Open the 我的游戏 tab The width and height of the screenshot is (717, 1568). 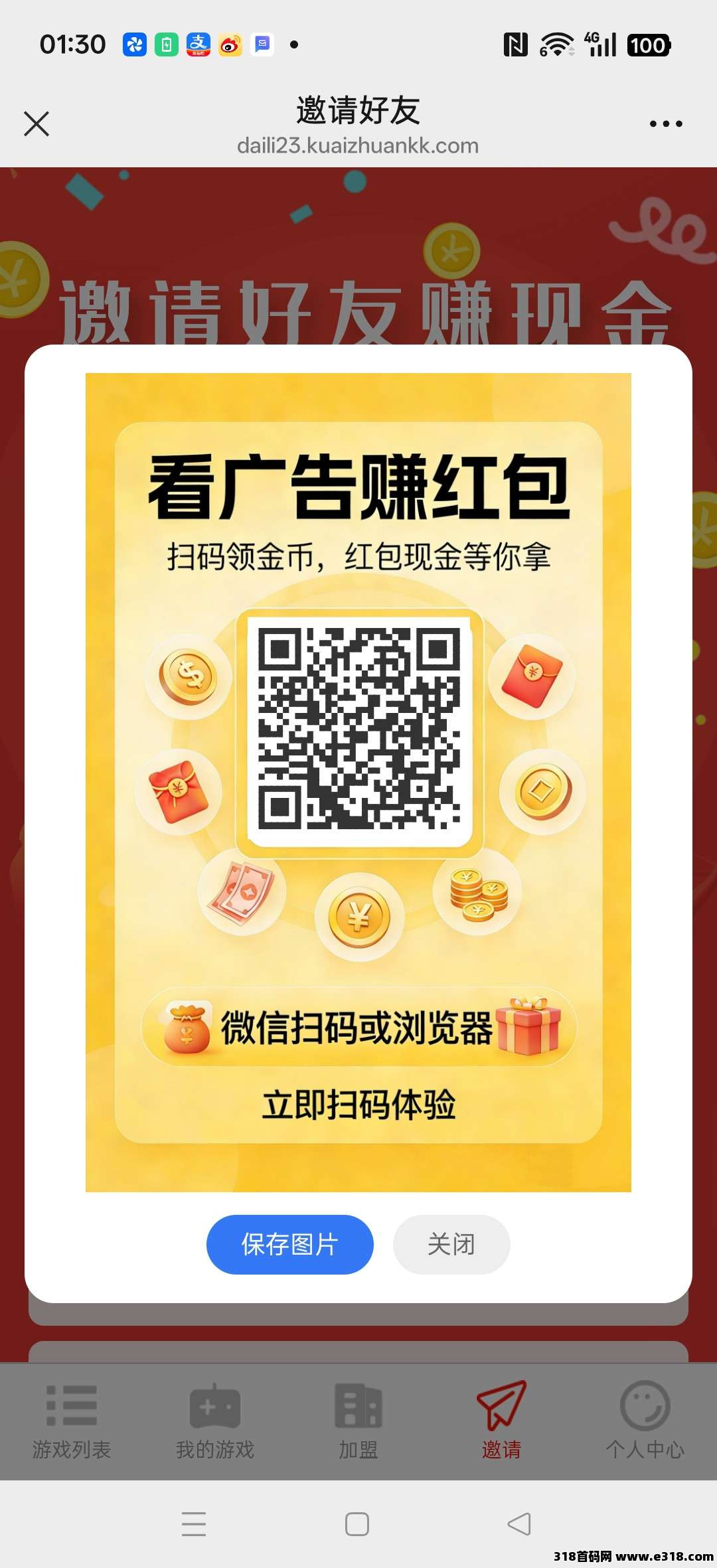[x=215, y=1421]
